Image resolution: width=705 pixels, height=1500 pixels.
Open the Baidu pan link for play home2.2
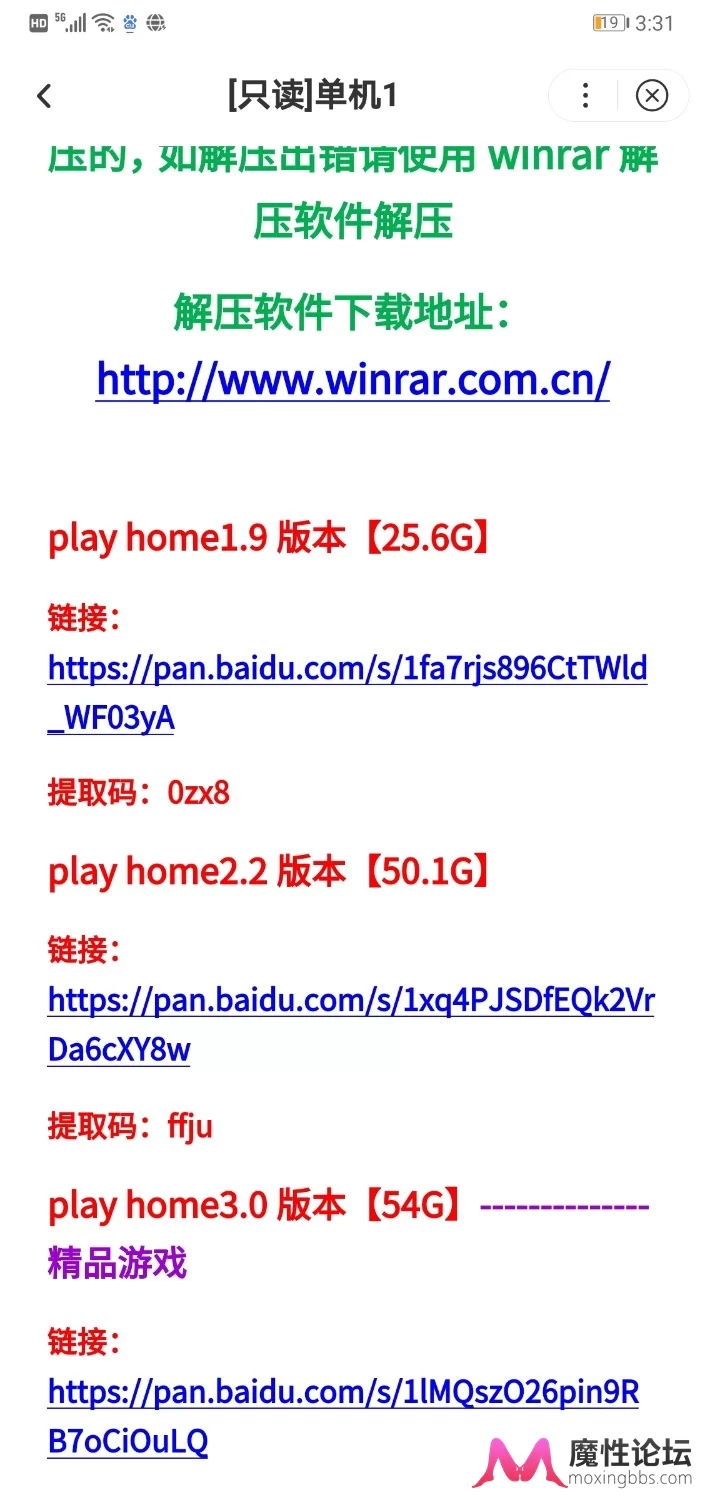[351, 1025]
